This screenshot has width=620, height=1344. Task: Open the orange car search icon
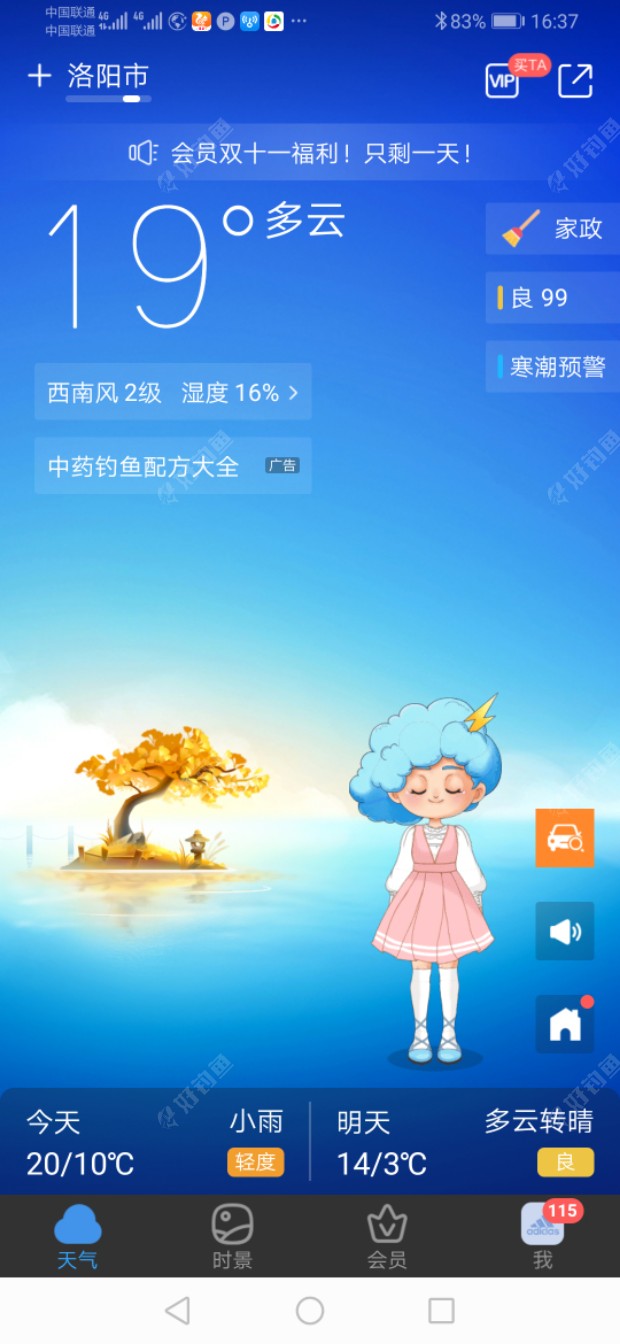tap(565, 838)
